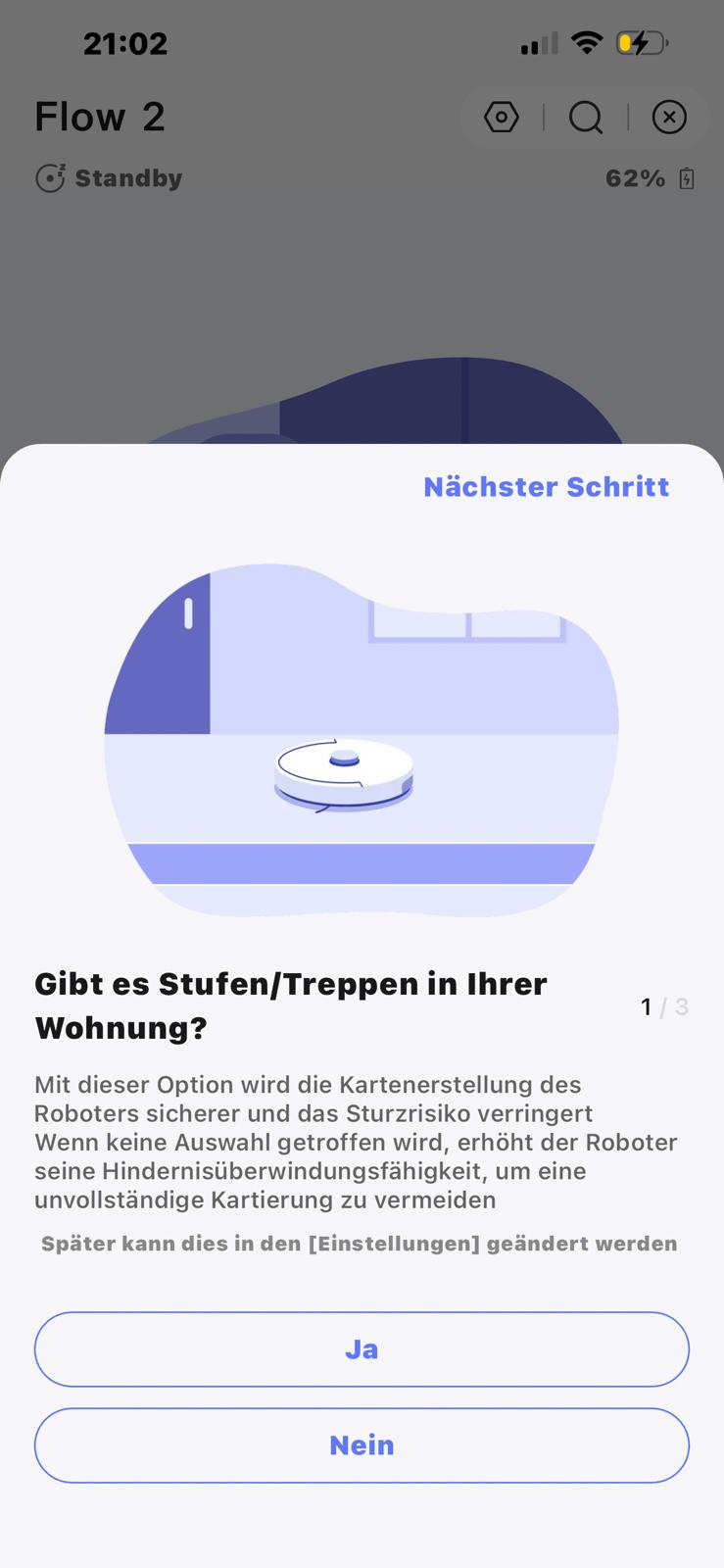724x1568 pixels.
Task: Close the Flow 2 page
Action: (x=669, y=118)
